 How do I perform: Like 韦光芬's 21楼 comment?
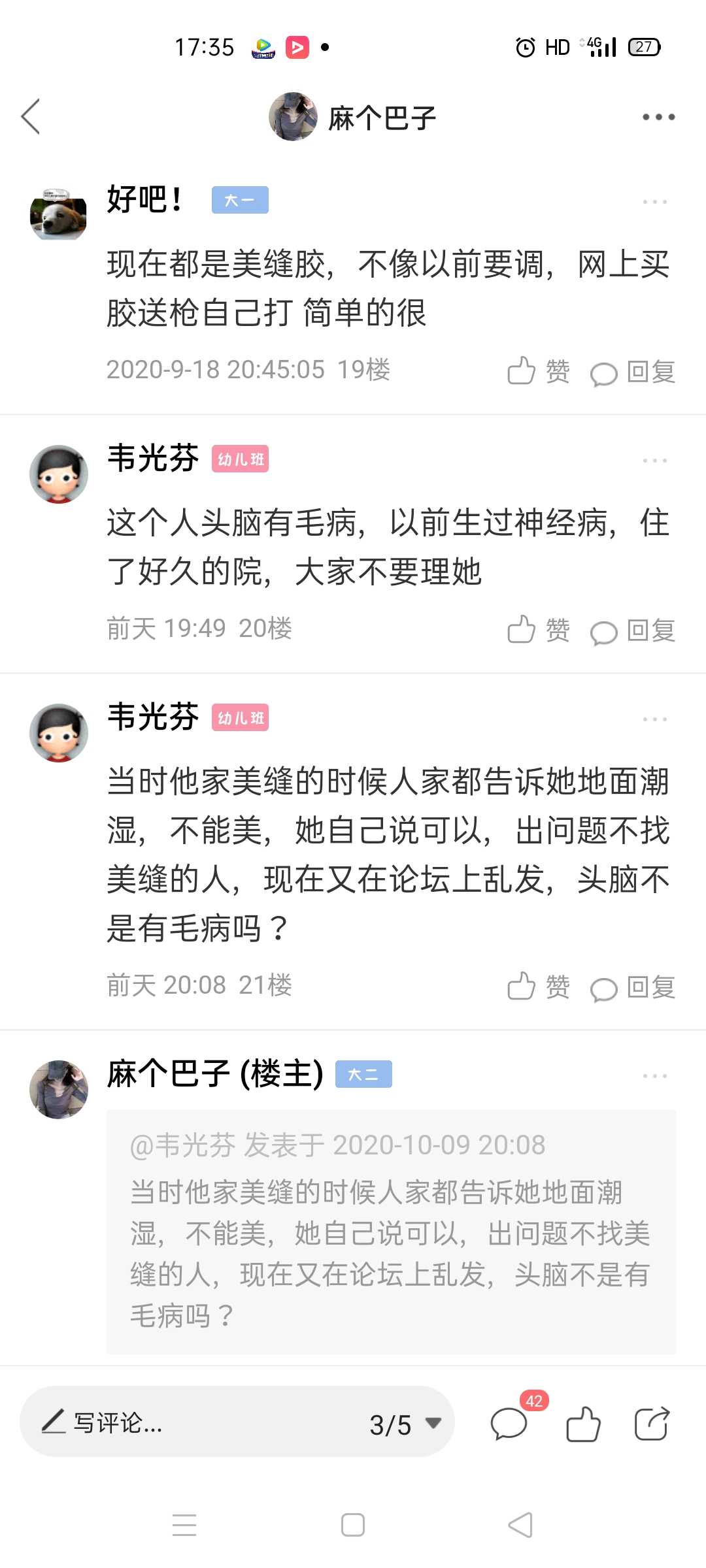click(539, 987)
